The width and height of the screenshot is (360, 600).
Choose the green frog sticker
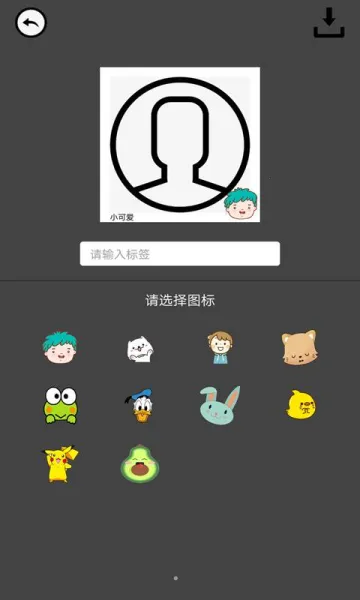60,406
